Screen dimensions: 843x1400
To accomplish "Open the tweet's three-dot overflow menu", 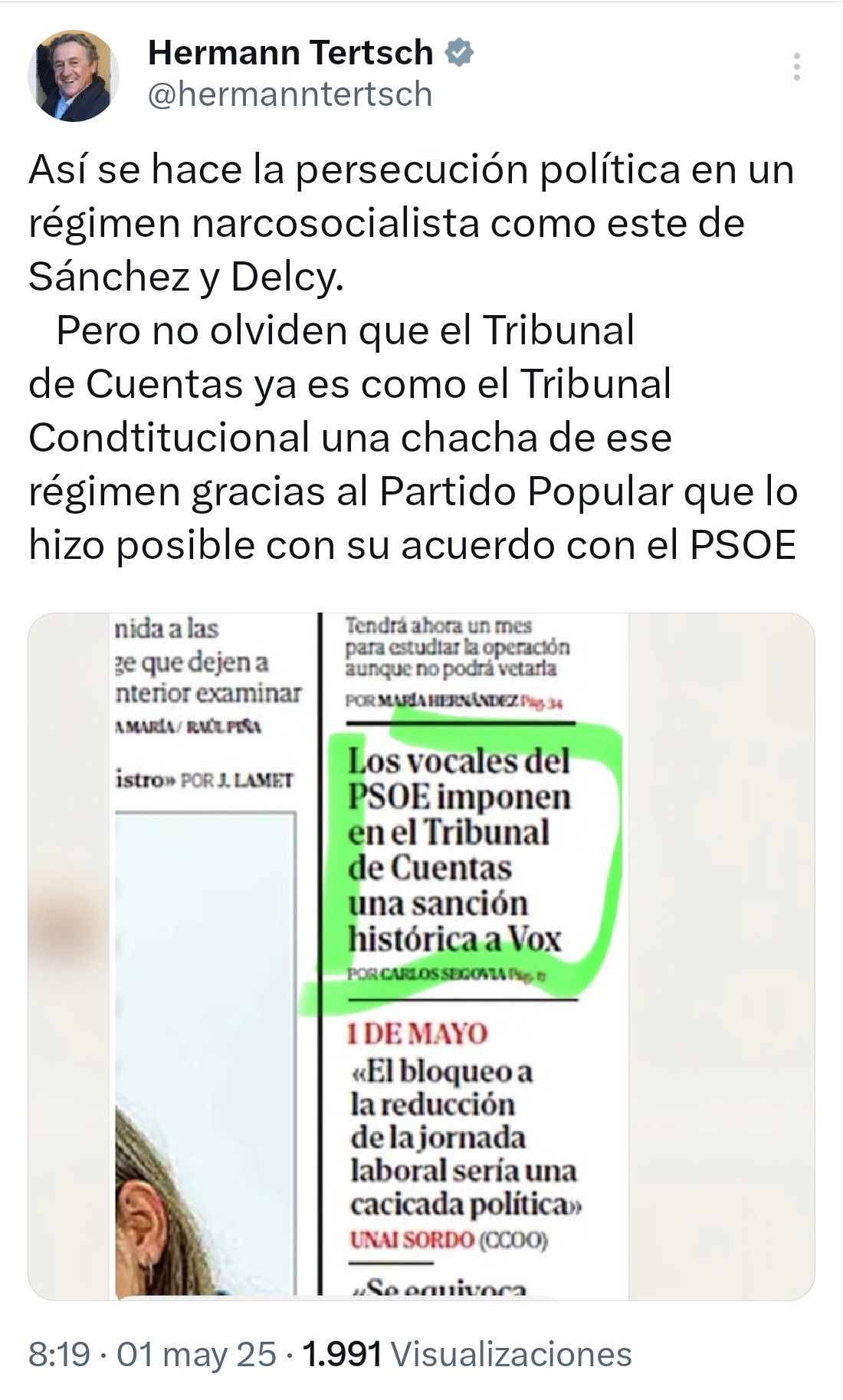I will 797,67.
